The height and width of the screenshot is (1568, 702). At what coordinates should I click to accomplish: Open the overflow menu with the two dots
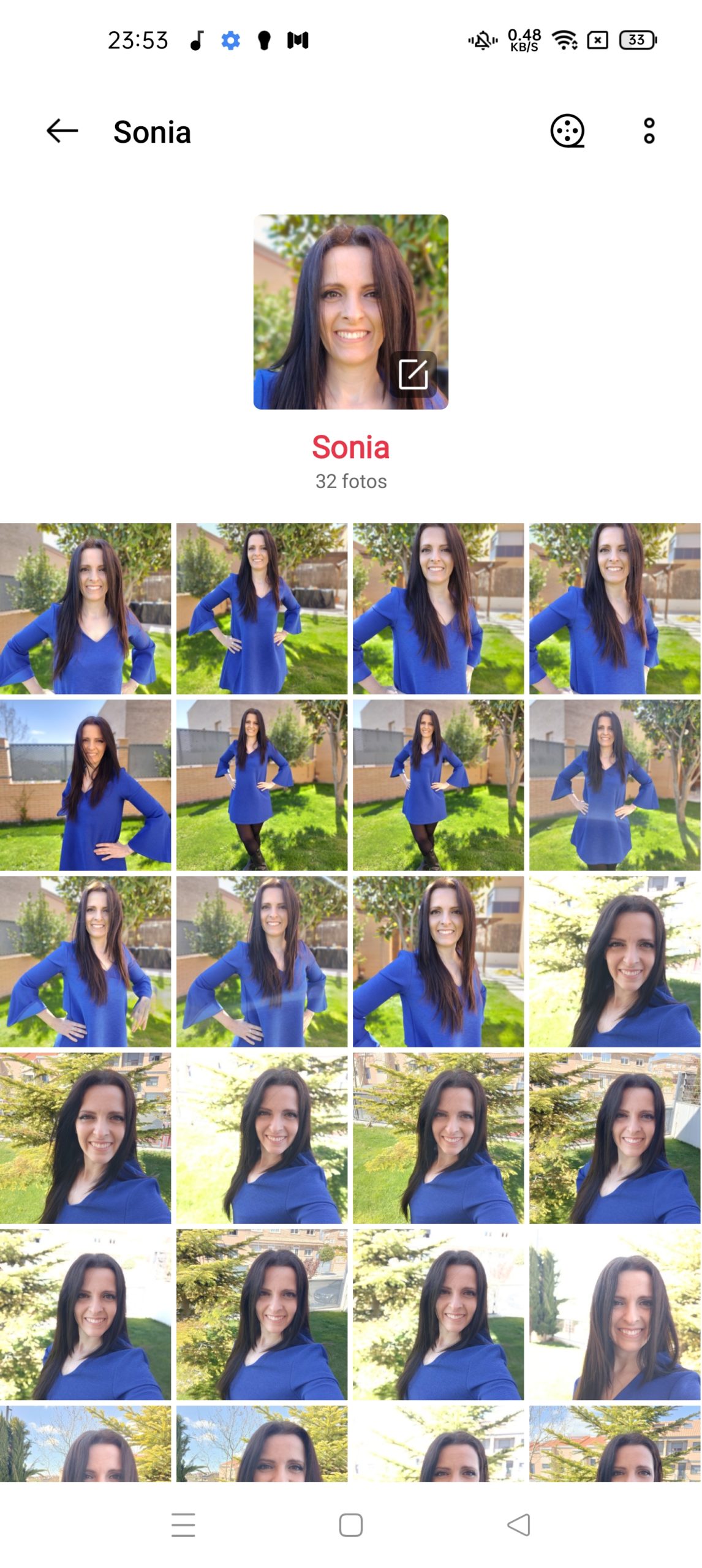coord(649,131)
